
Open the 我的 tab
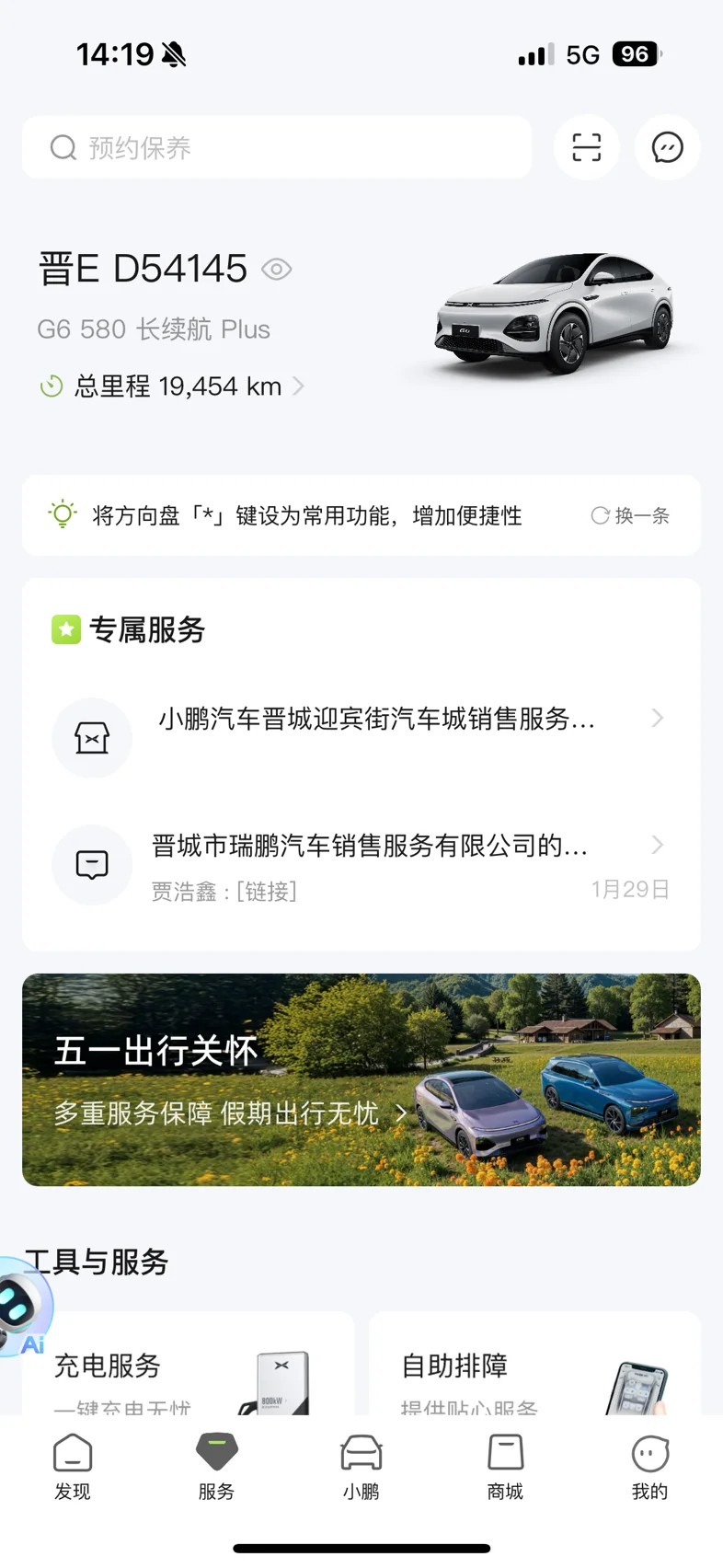649,1467
